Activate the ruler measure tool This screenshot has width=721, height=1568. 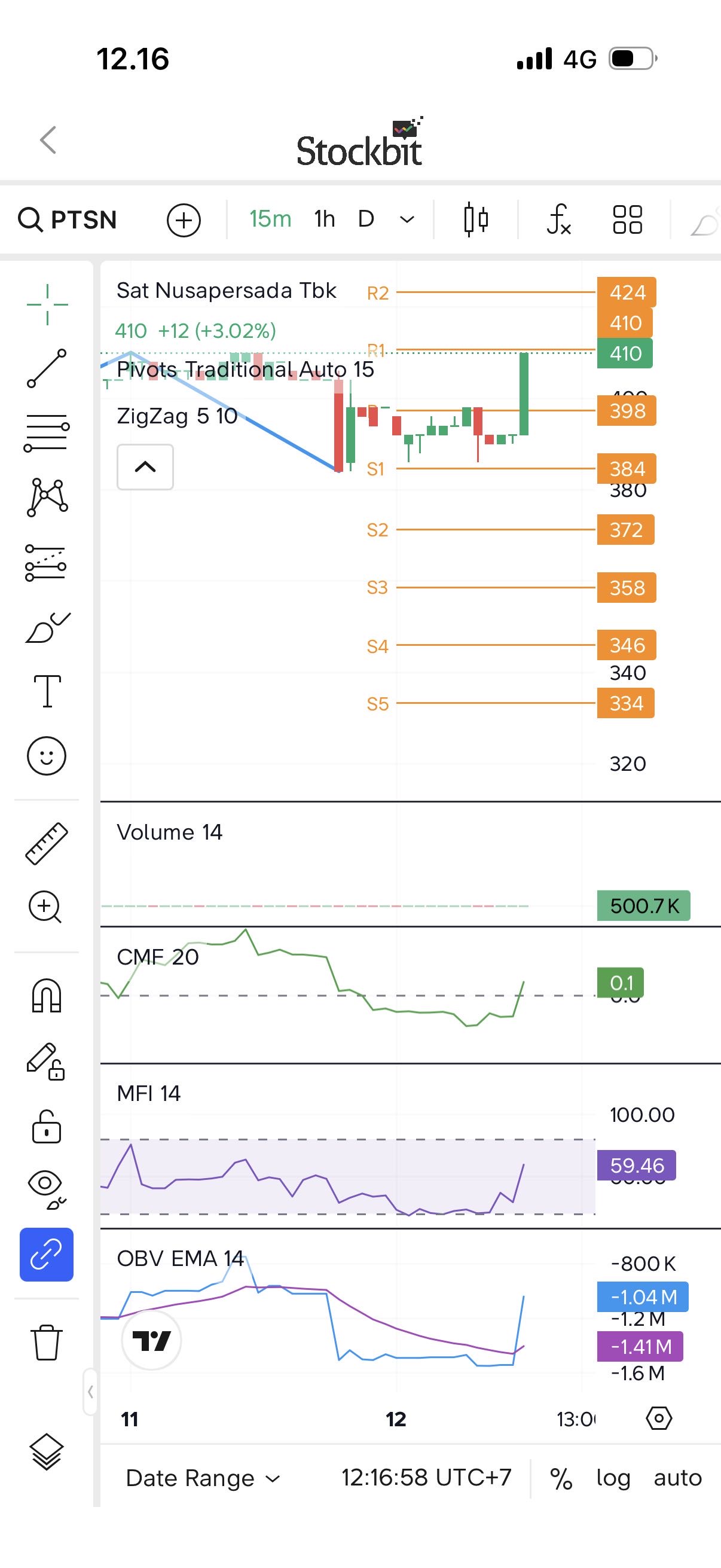[47, 844]
